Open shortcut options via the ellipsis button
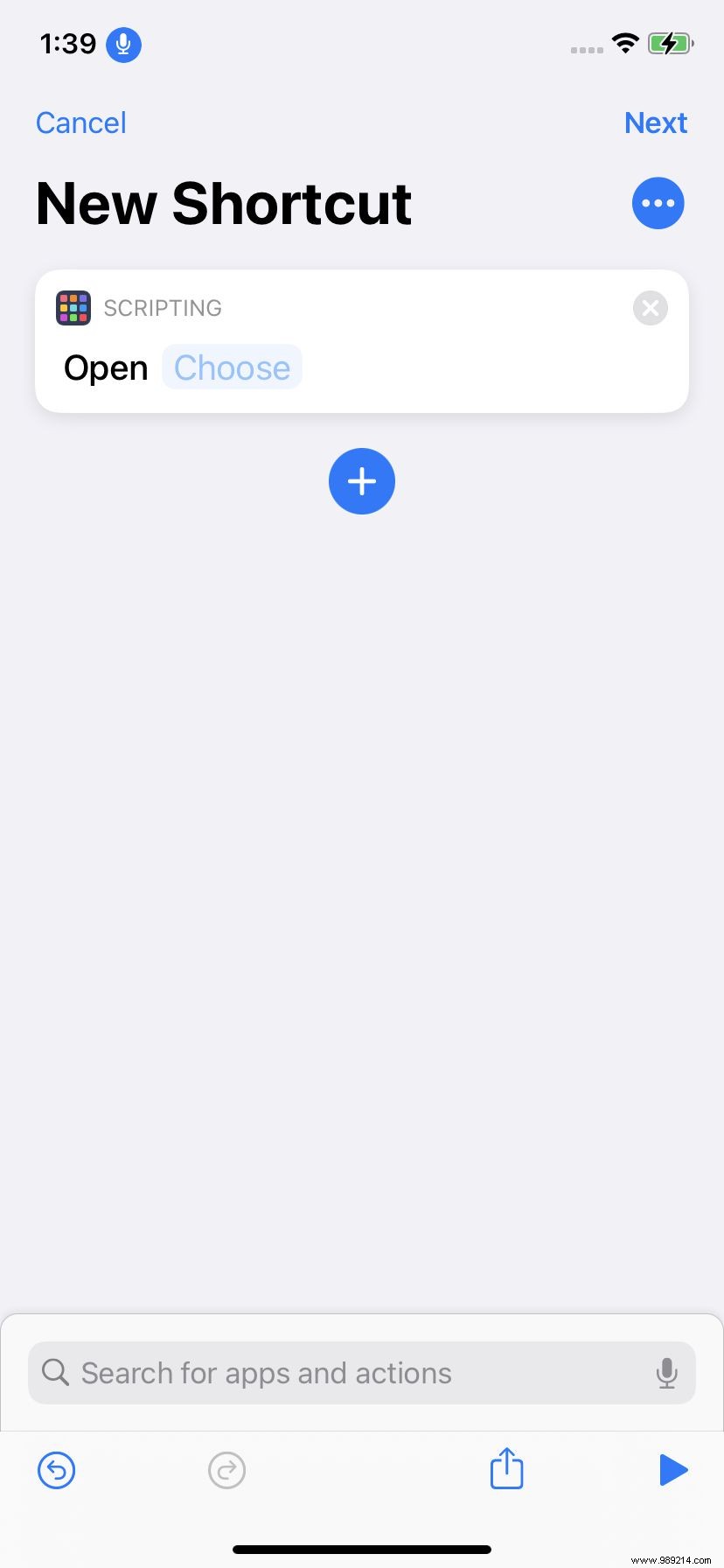 [658, 203]
